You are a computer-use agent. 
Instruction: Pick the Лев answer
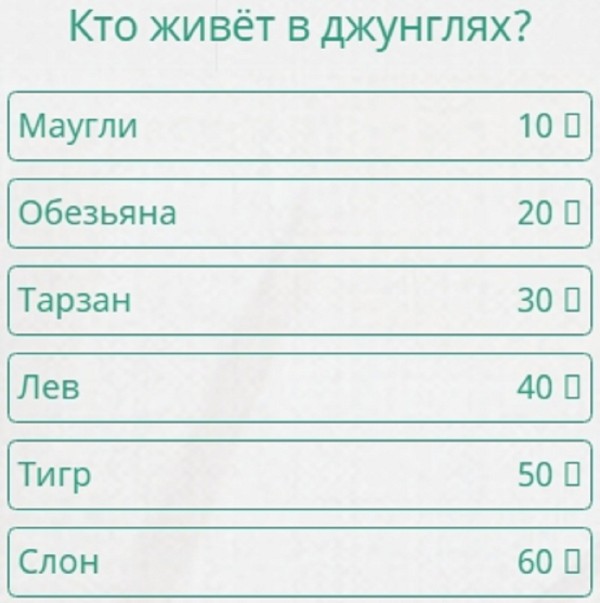tap(299, 388)
